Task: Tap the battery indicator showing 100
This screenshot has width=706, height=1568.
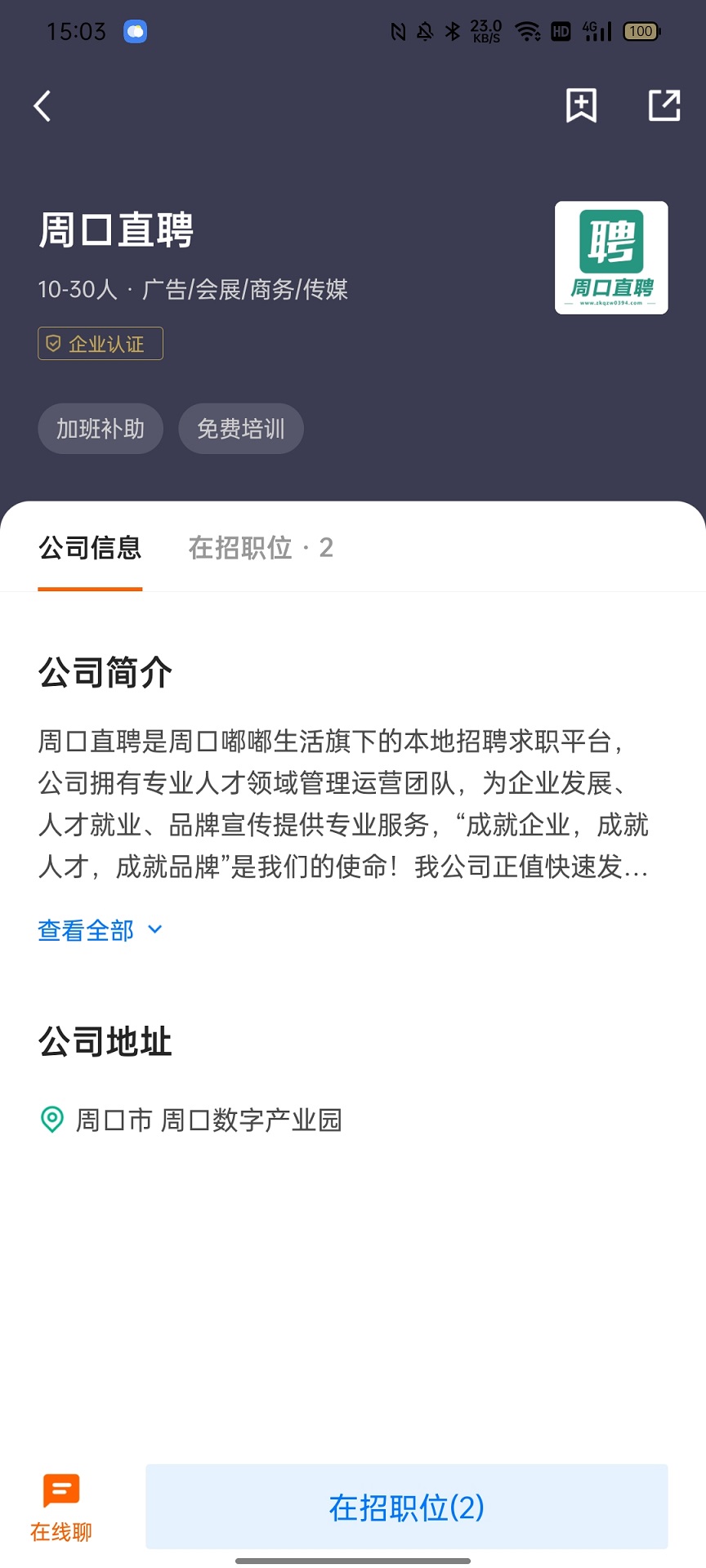Action: coord(641,31)
